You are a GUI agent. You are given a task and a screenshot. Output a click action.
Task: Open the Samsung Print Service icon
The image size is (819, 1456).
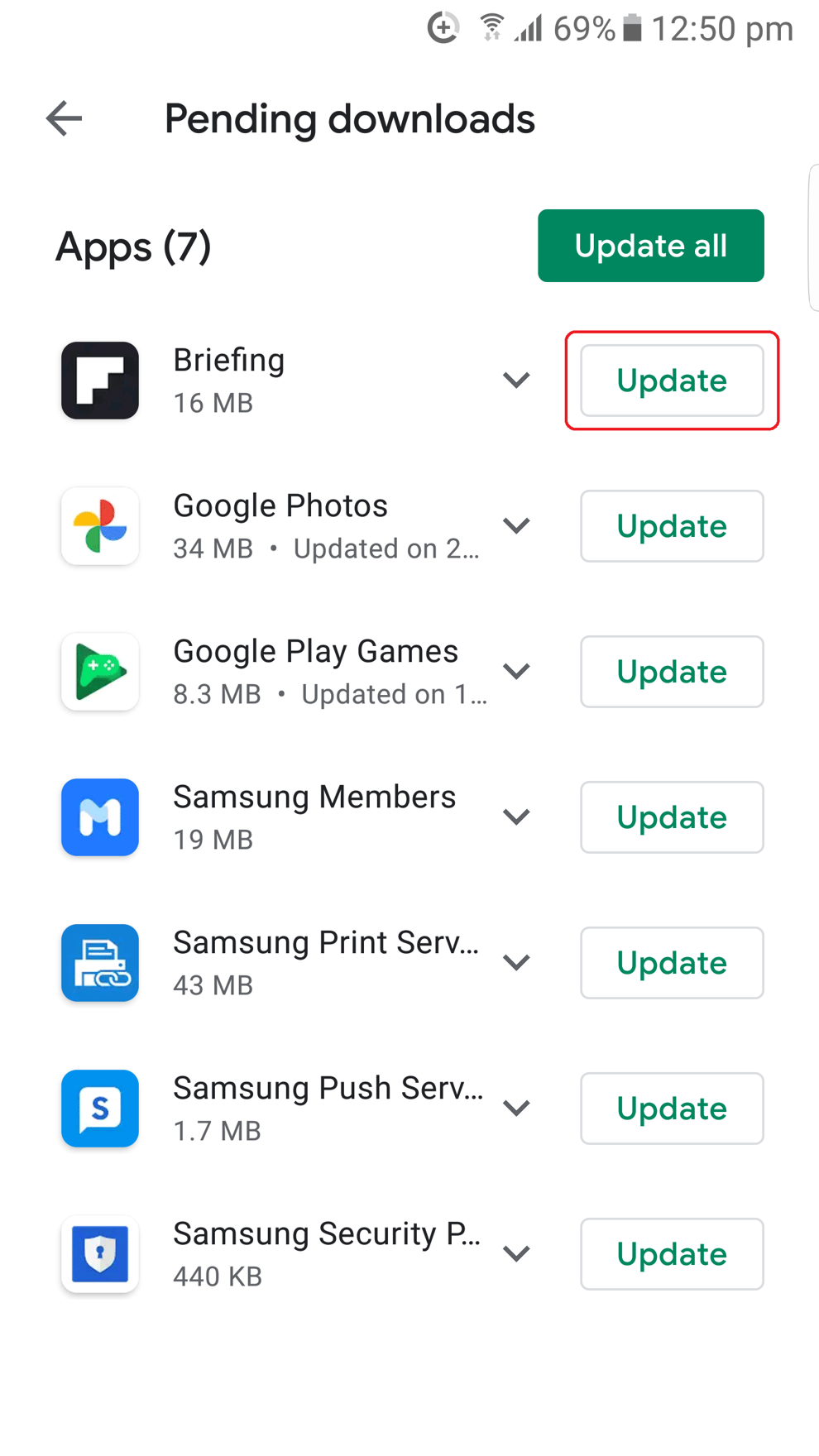click(x=99, y=963)
